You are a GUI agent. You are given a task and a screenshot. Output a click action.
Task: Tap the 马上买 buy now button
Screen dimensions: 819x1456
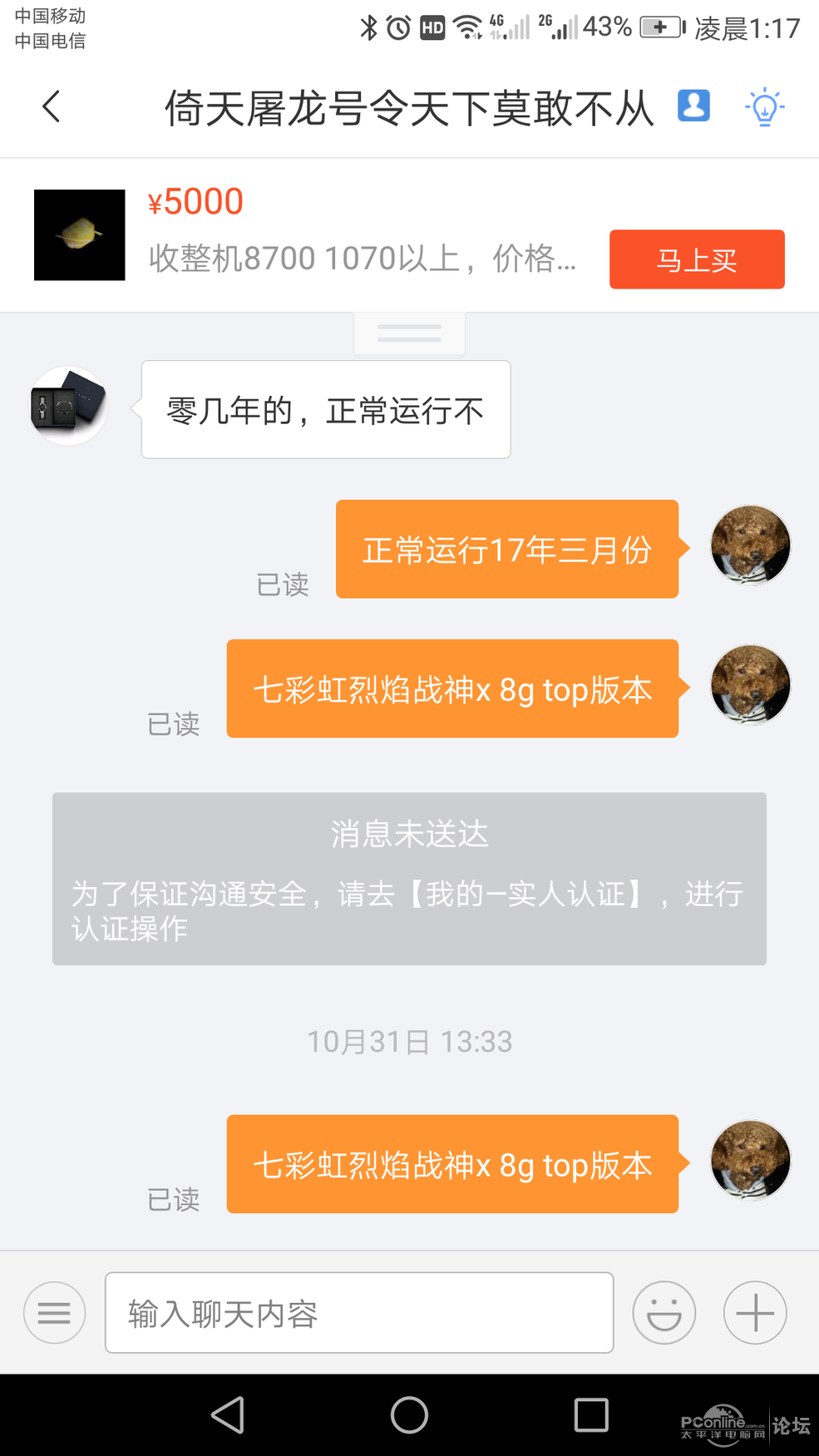point(696,259)
